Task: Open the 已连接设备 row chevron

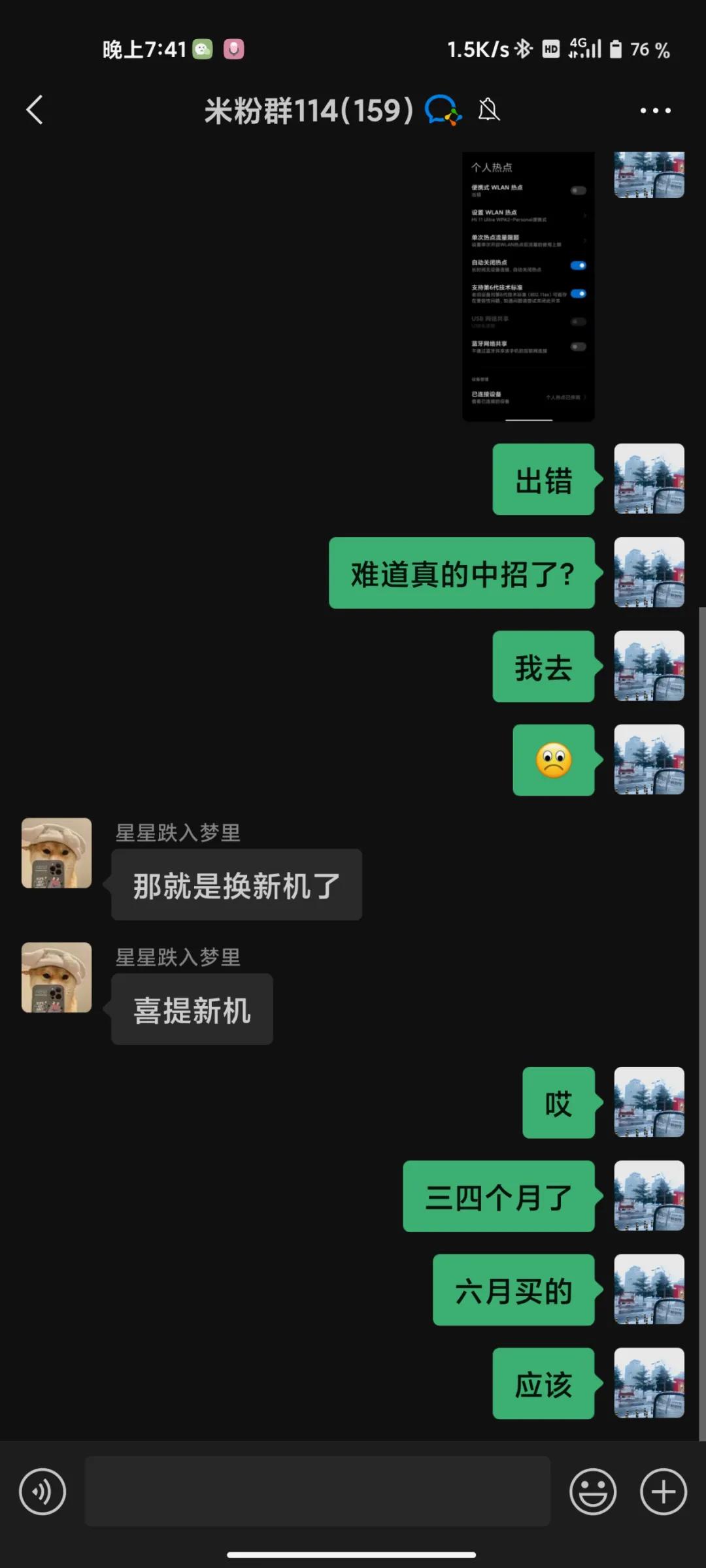Action: [x=586, y=396]
